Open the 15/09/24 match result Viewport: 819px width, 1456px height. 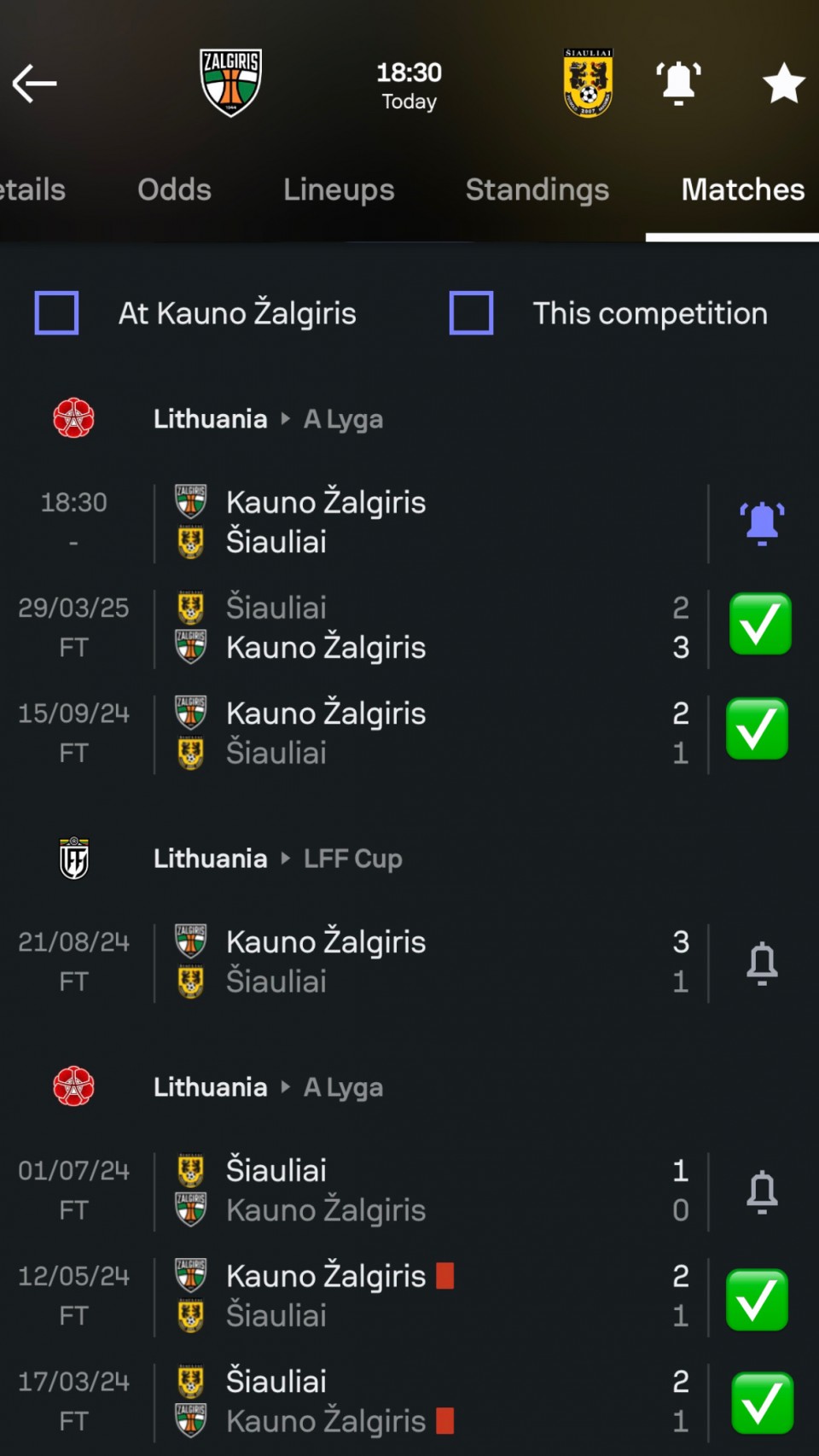point(358,733)
